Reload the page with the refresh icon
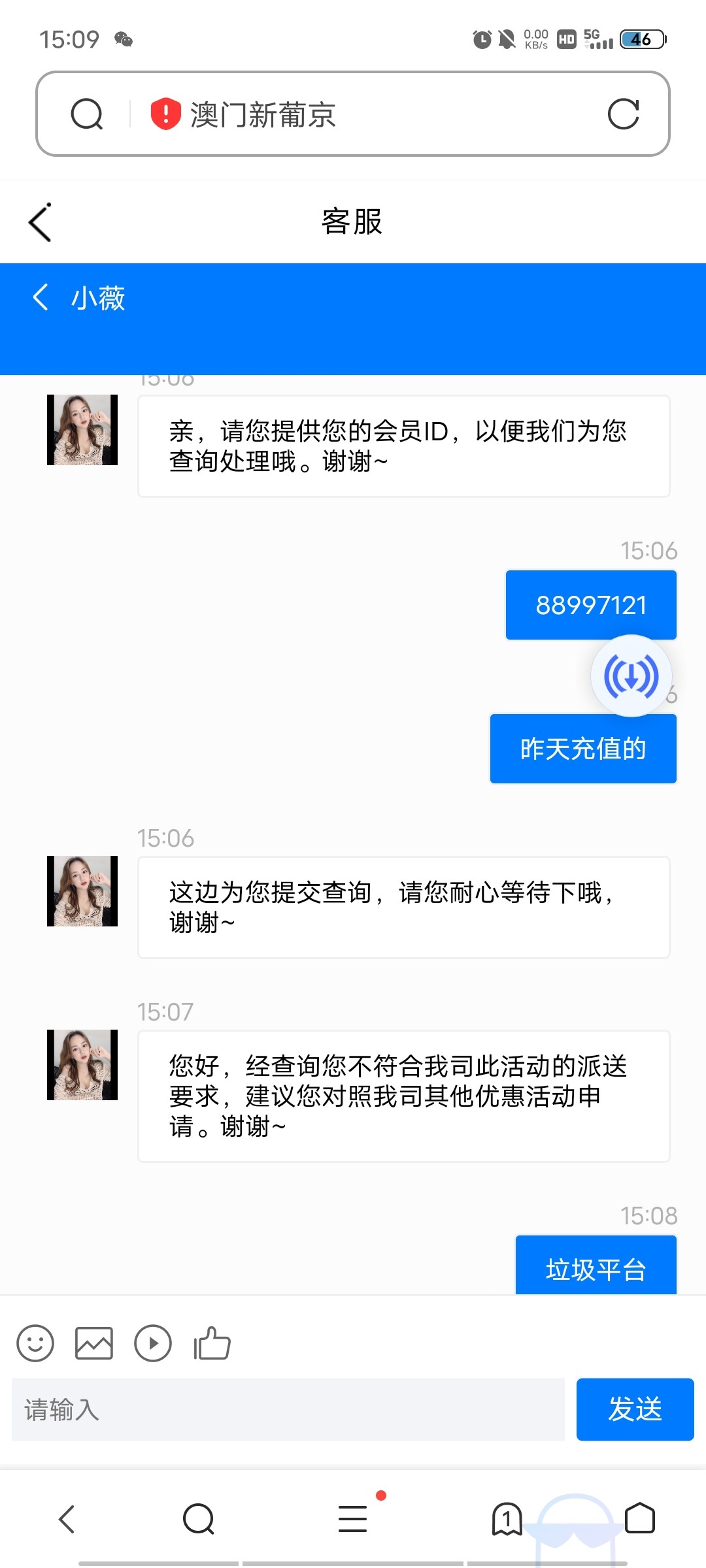 [623, 114]
